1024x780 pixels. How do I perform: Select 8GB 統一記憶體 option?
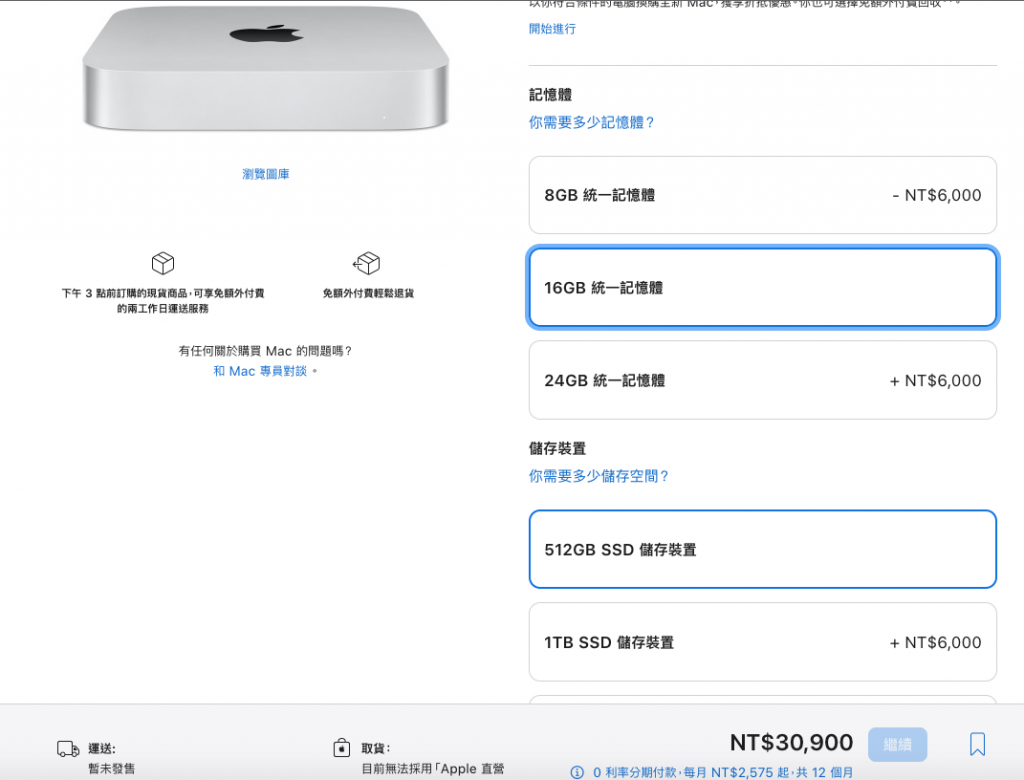click(762, 195)
